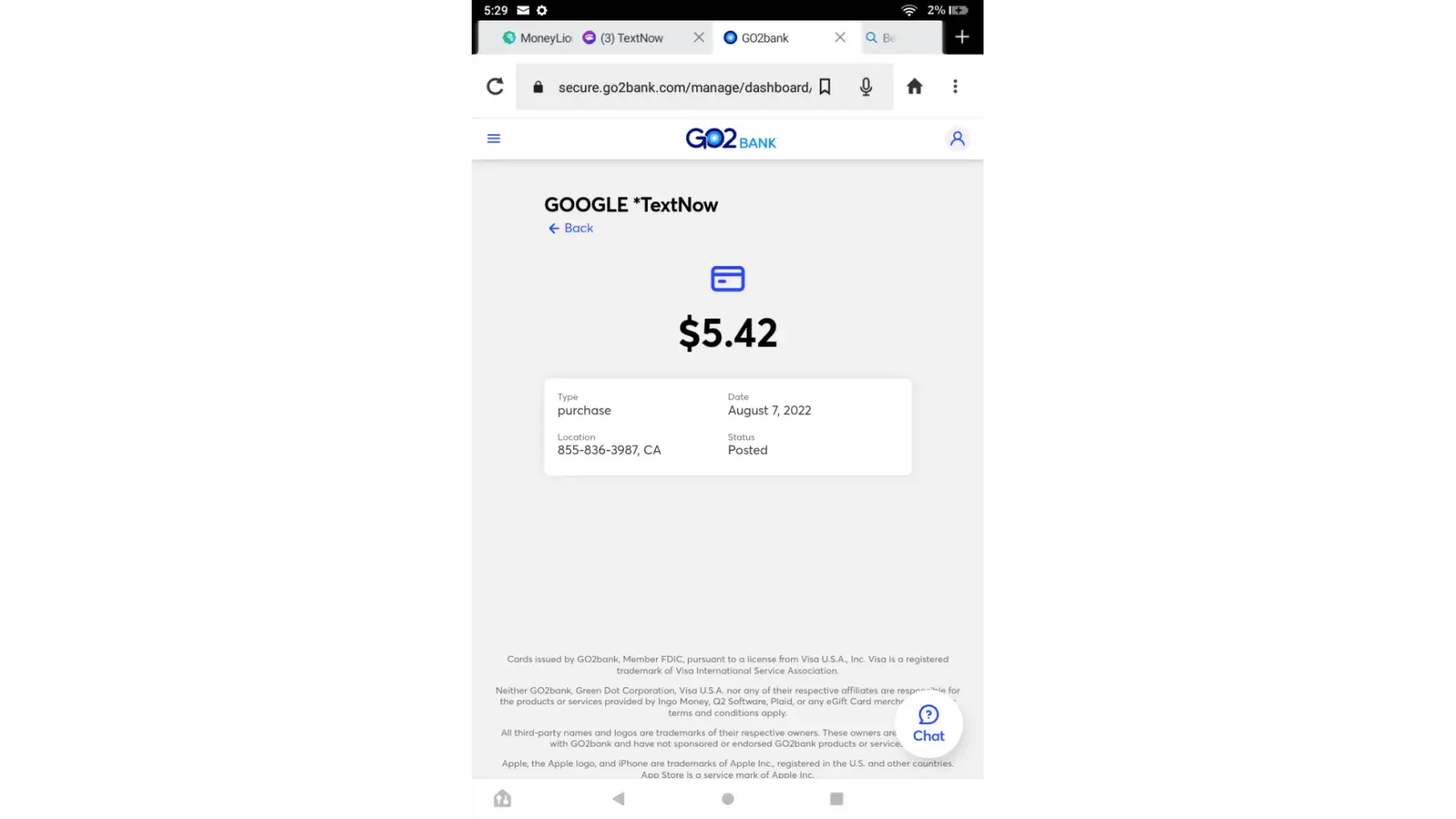Go to browser home page
The width and height of the screenshot is (1456, 819).
click(915, 87)
